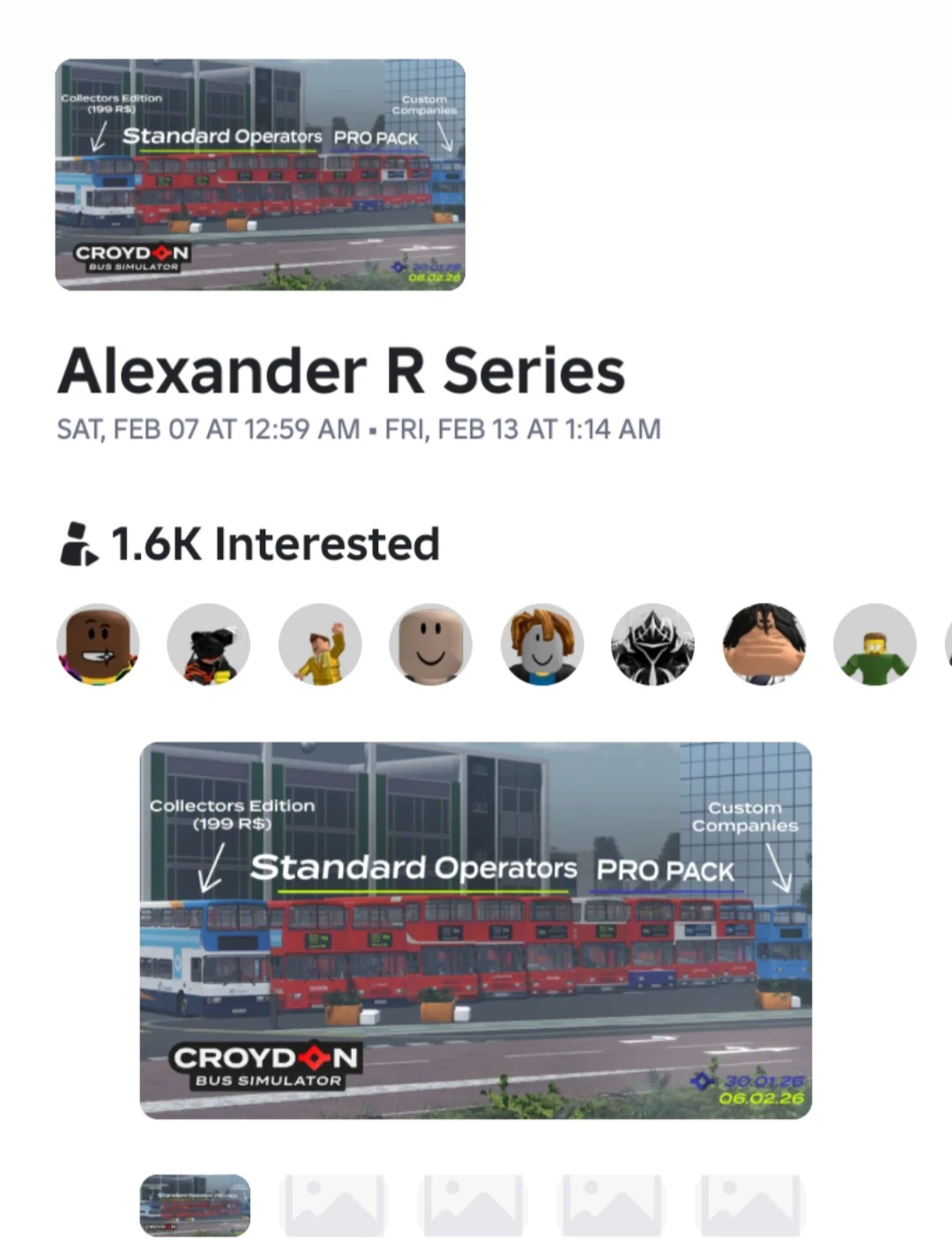Screen dimensions: 952x1259
Task: Open the orange-haired smiling avatar's profile
Action: tap(541, 644)
